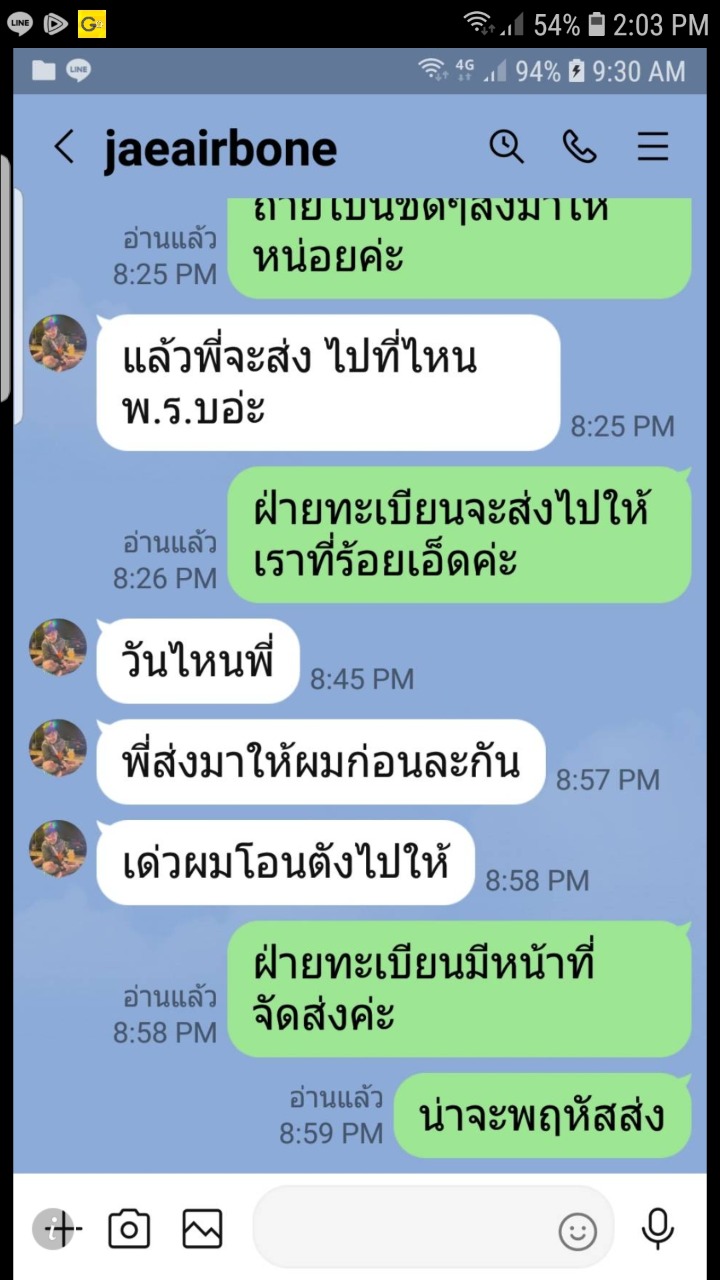This screenshot has height=1280, width=720.
Task: Open the plus attachment menu
Action: [60, 1228]
